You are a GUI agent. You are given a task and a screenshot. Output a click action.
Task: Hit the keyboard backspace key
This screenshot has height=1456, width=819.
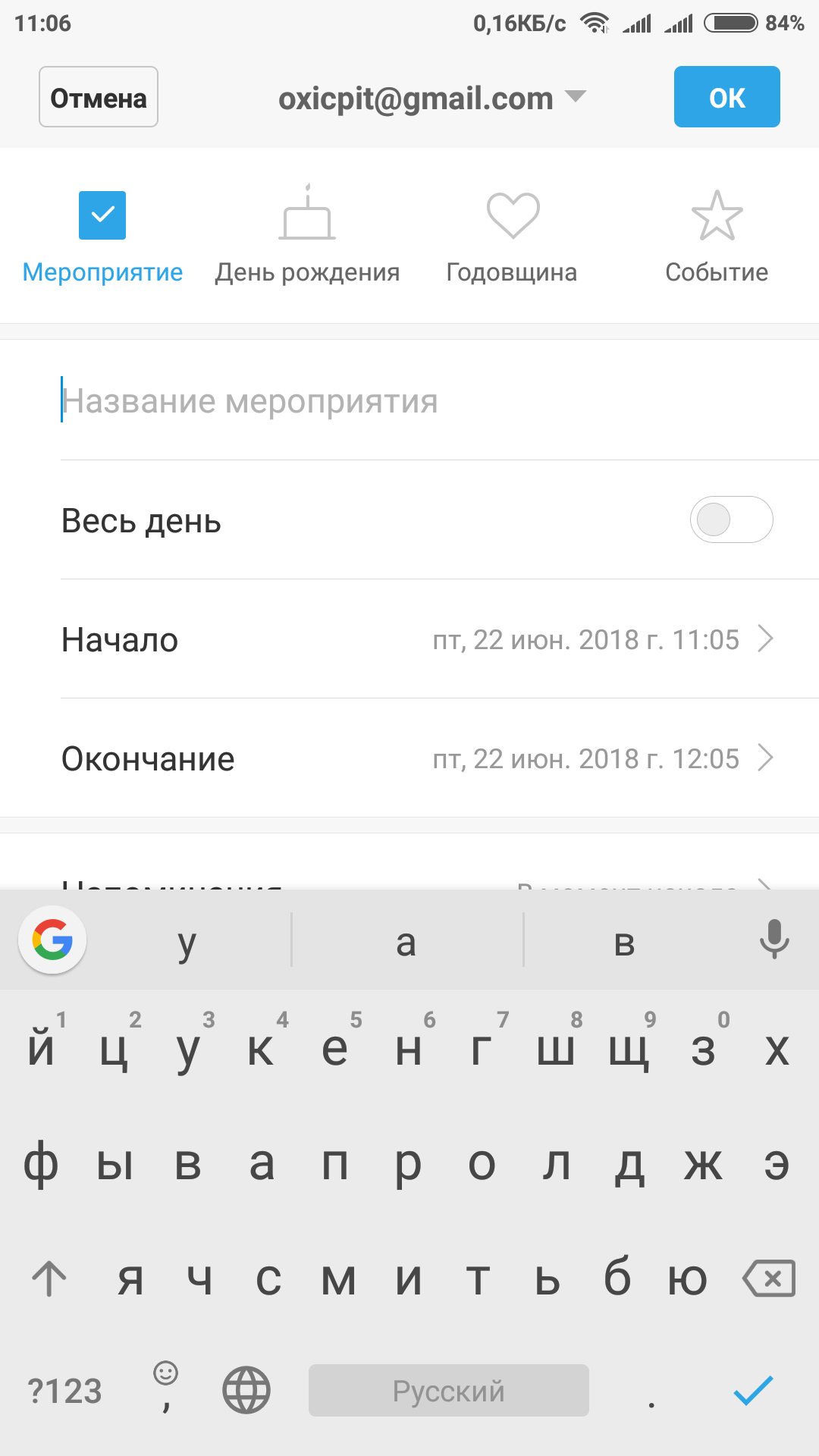tap(769, 1279)
